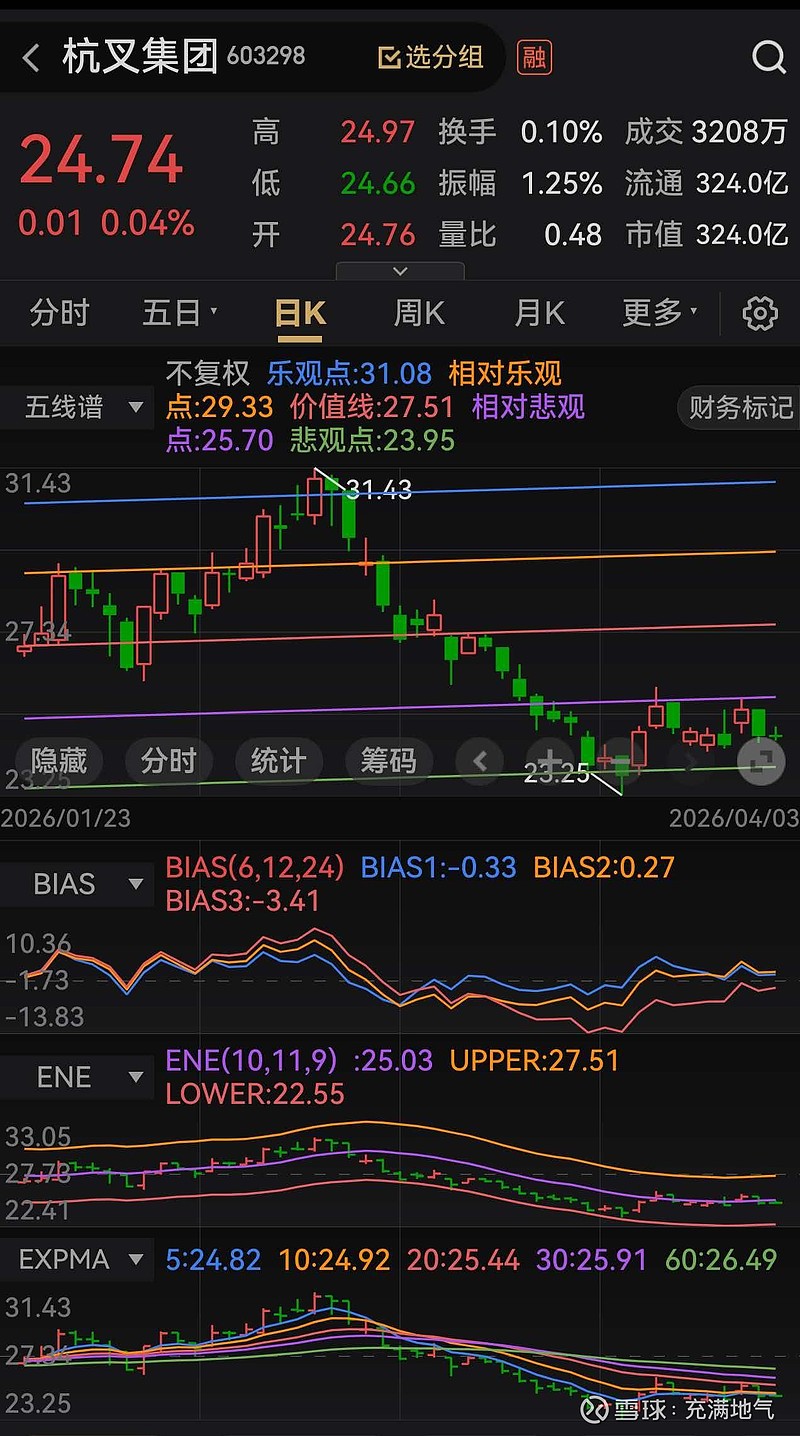Move the chart left with the arrow

pyautogui.click(x=480, y=761)
